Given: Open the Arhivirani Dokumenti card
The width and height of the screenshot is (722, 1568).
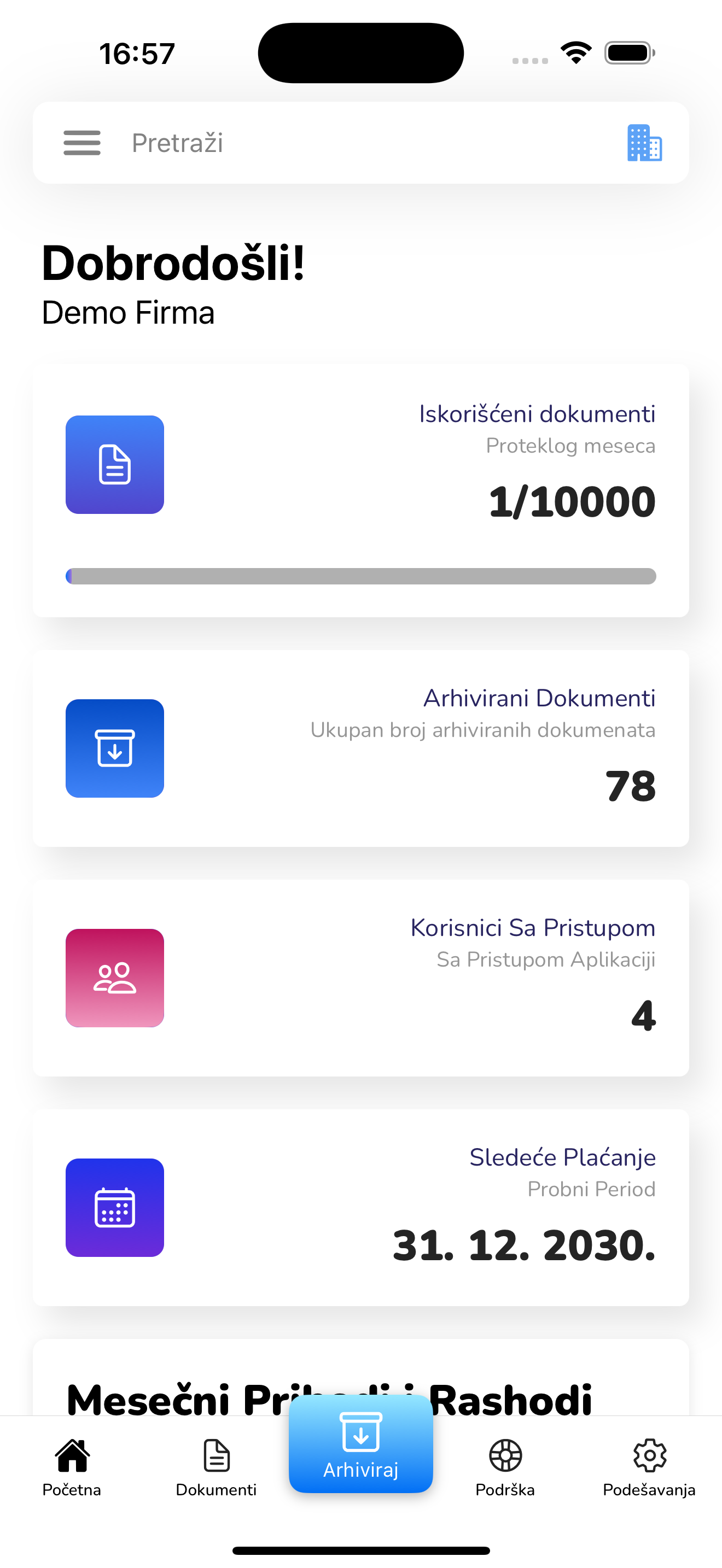Looking at the screenshot, I should (361, 748).
